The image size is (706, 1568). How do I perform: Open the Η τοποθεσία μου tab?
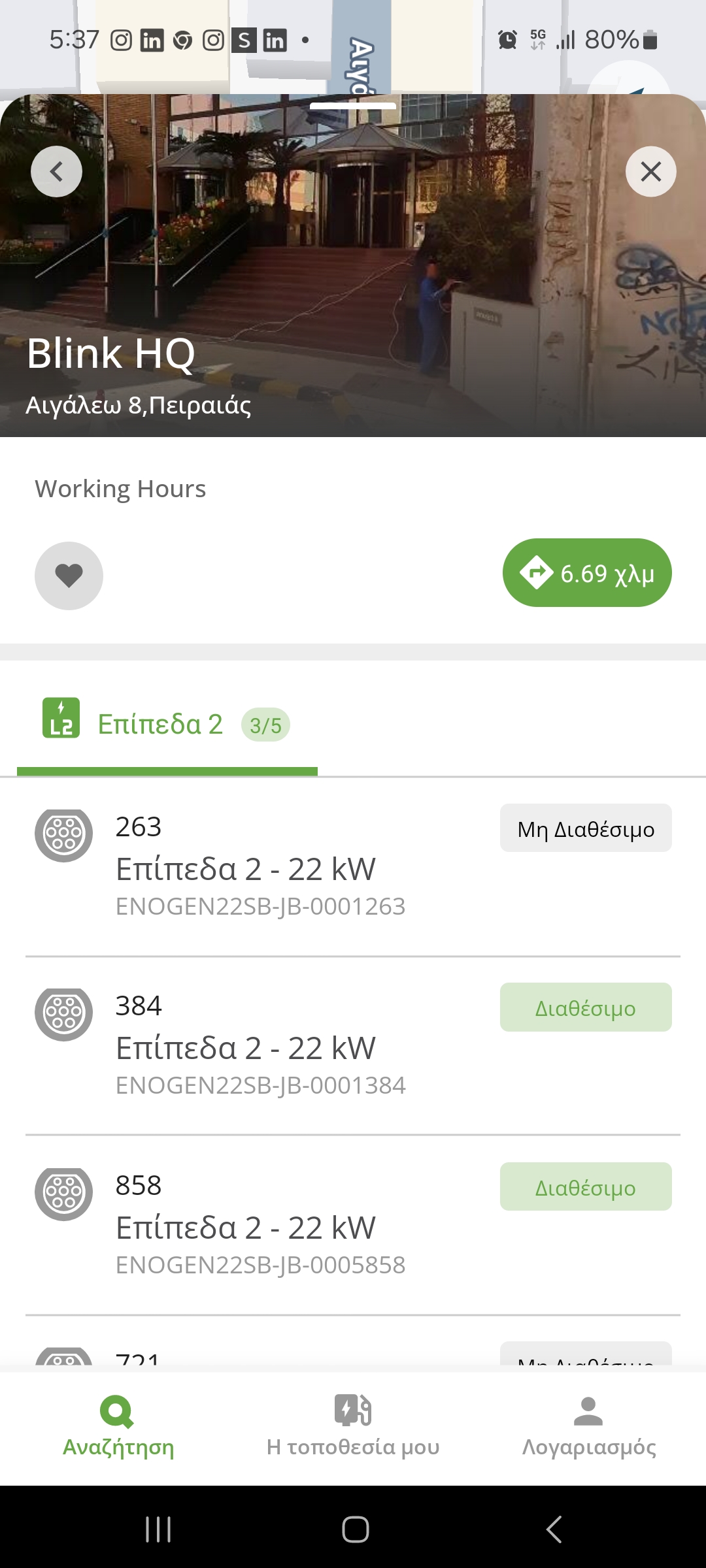(x=353, y=1428)
